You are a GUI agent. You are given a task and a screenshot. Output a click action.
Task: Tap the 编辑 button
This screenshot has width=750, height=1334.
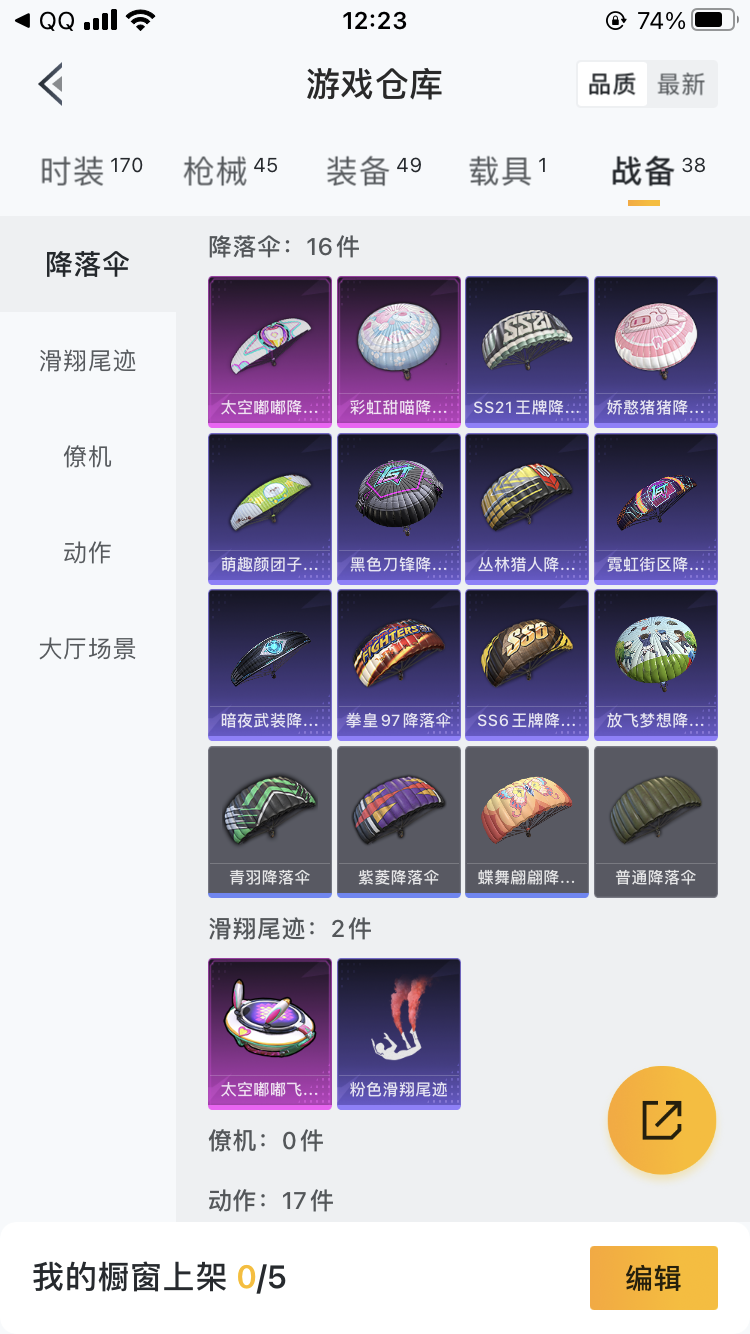(654, 1277)
